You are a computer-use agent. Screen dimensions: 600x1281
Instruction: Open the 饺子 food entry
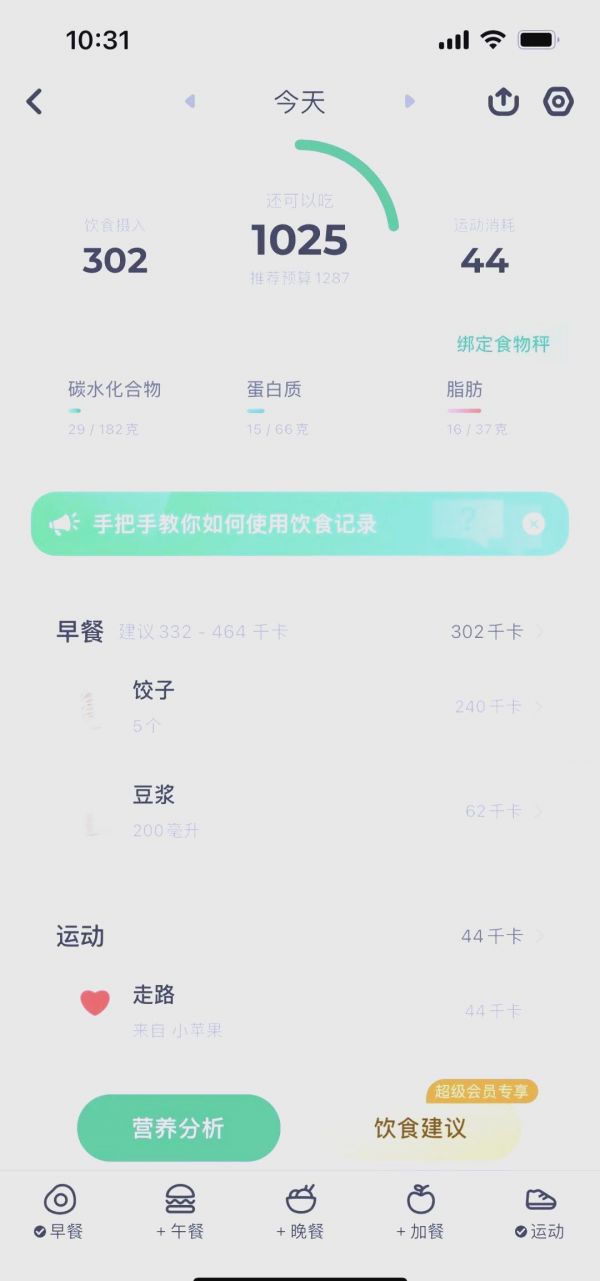point(300,706)
